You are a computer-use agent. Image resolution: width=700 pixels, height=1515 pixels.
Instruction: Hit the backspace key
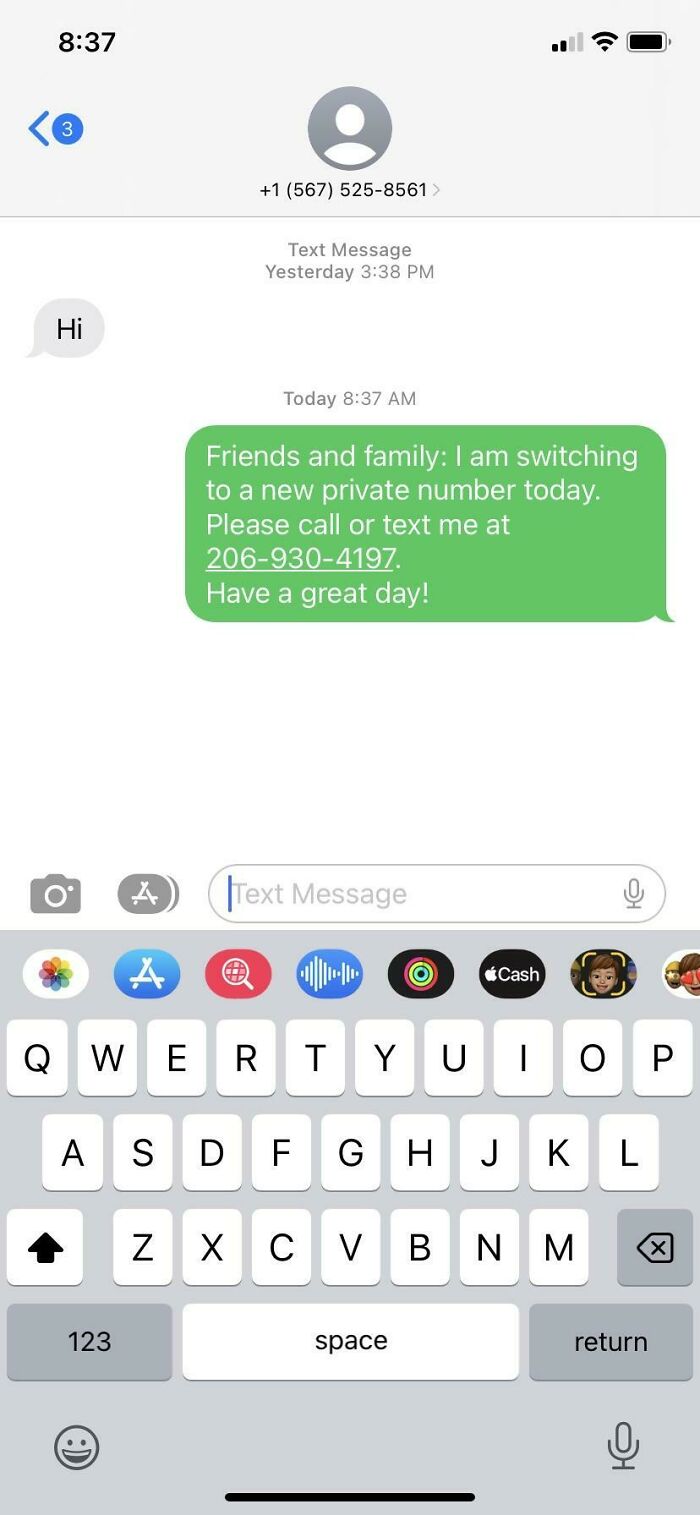(x=655, y=1247)
